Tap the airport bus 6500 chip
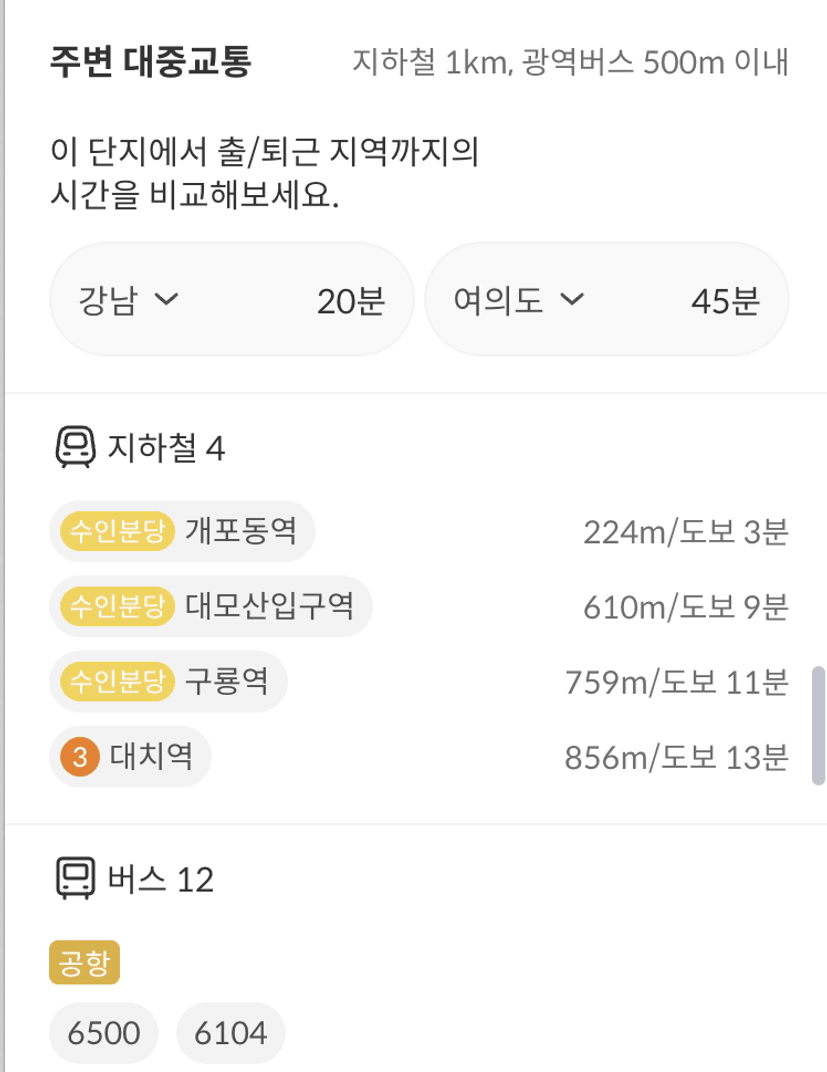 coord(104,1032)
